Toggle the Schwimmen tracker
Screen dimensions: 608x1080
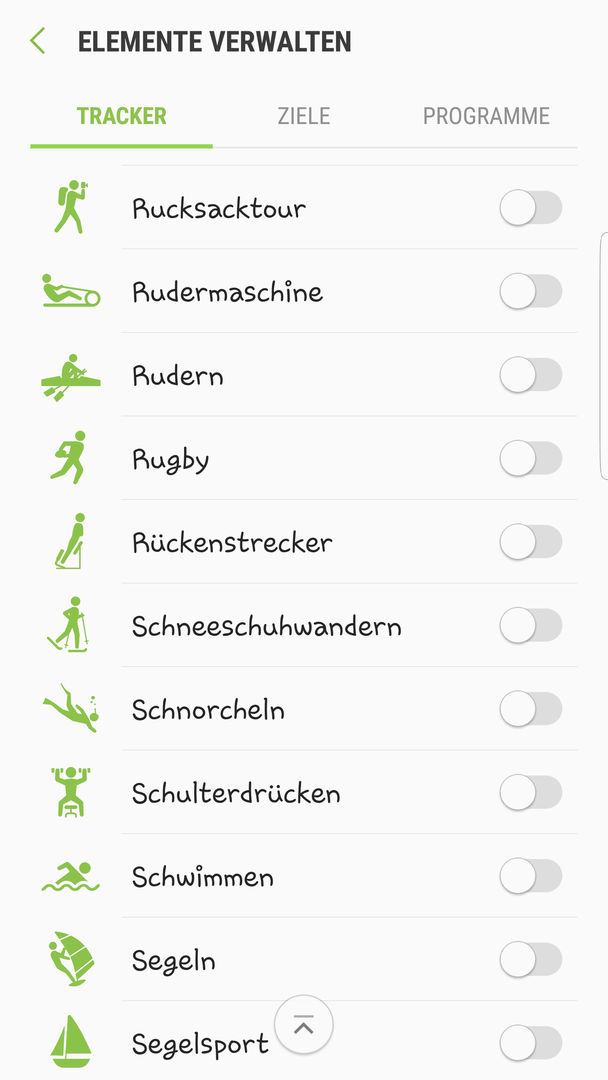pos(531,875)
